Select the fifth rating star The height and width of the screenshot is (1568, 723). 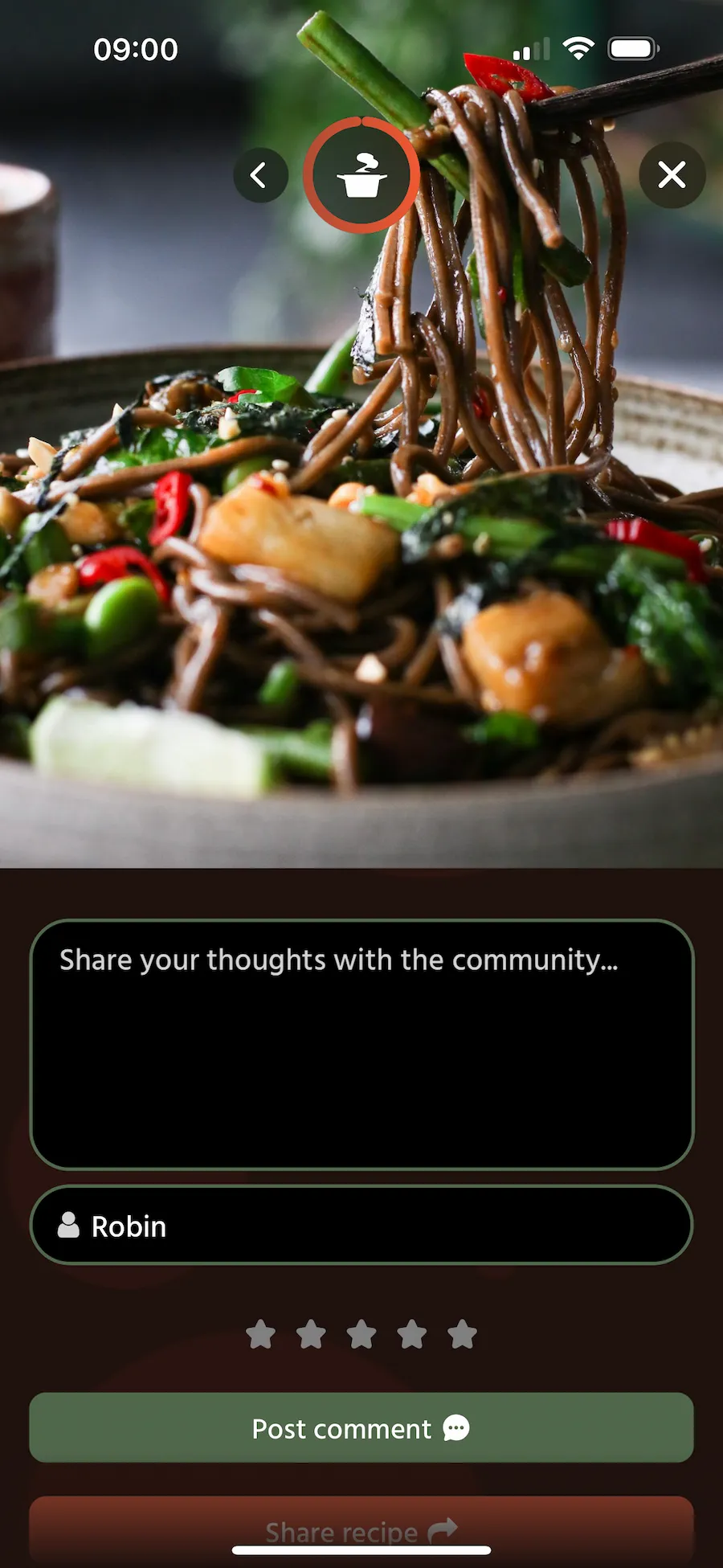click(x=462, y=1334)
